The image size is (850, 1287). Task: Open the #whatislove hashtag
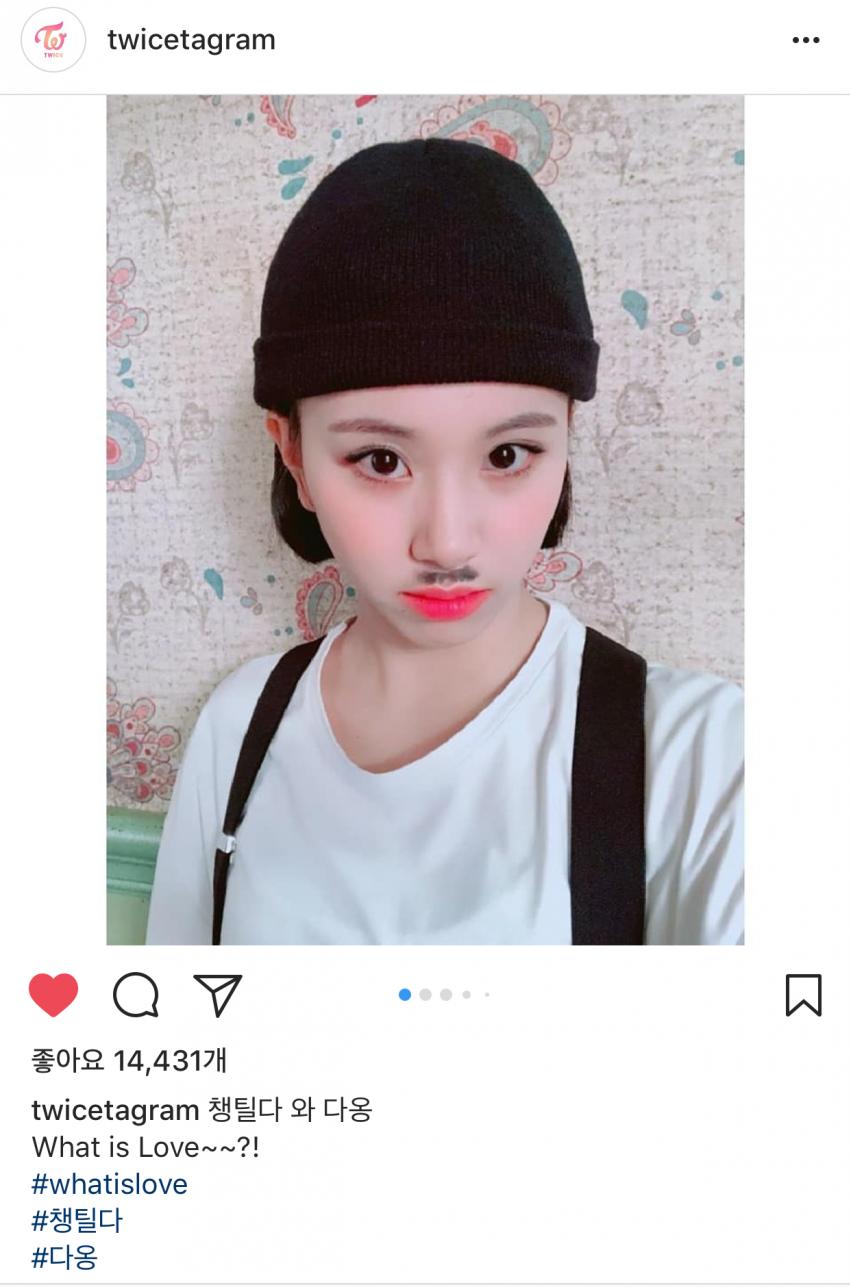click(110, 1185)
